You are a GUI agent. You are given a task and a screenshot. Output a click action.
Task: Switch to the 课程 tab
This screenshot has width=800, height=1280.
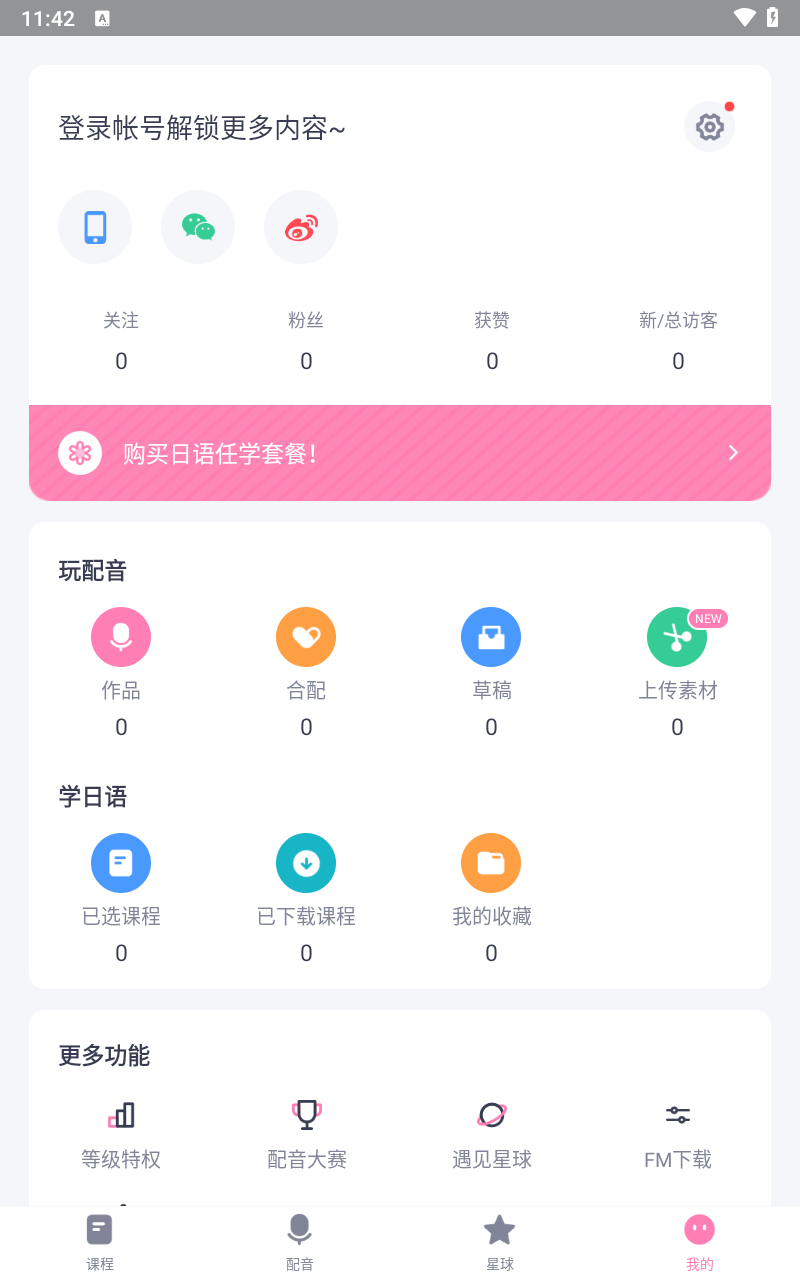[x=99, y=1242]
